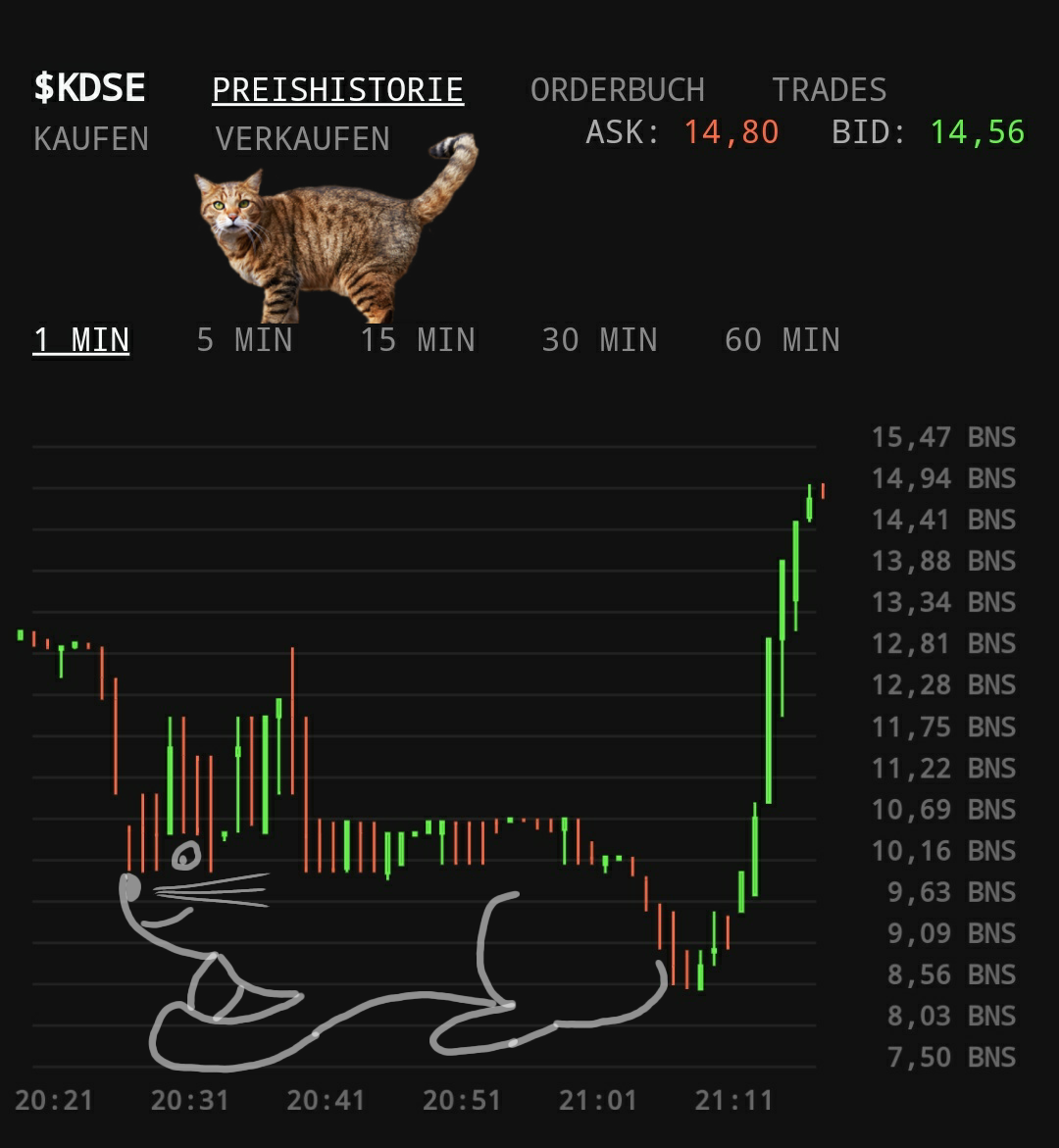Open the Trades tab

point(829,90)
